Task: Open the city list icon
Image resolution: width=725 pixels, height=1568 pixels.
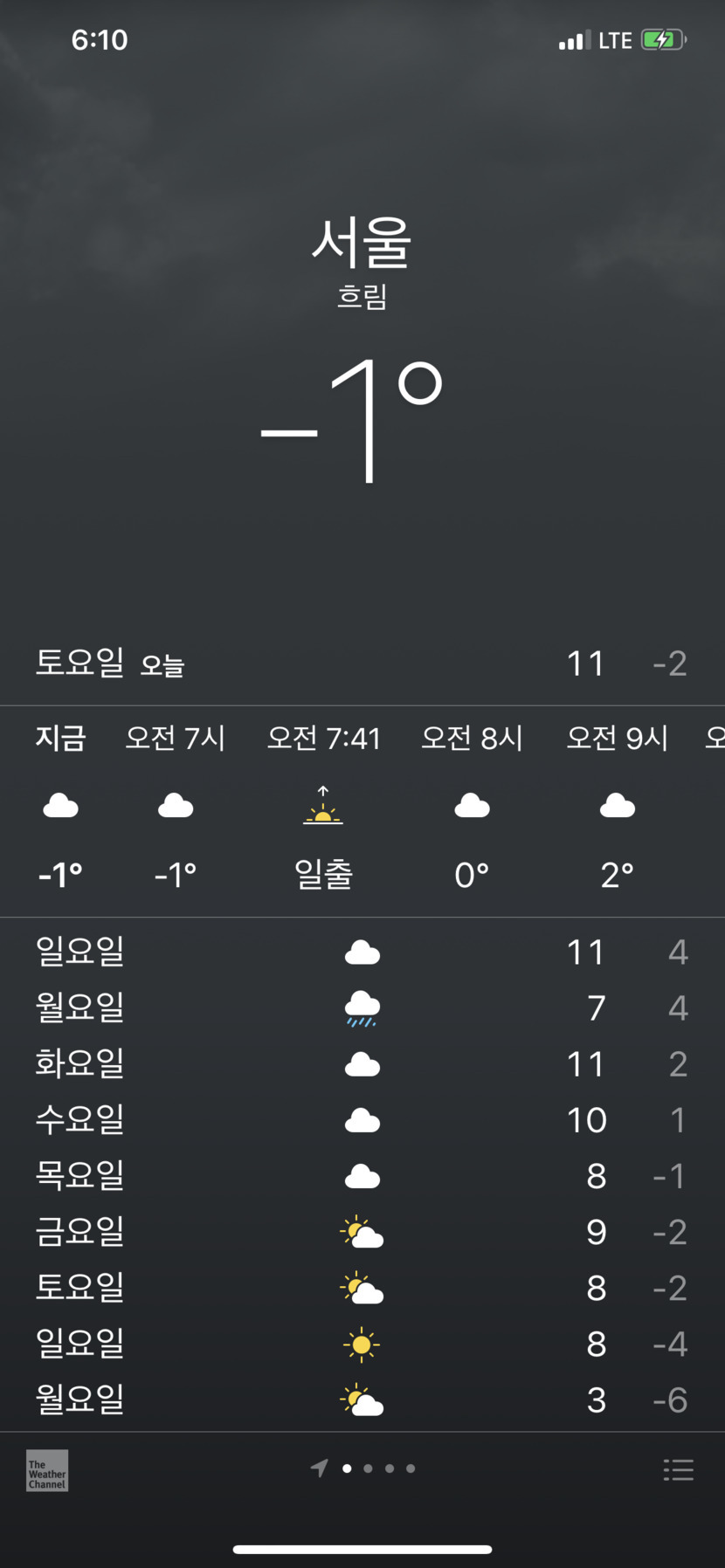Action: [678, 1470]
